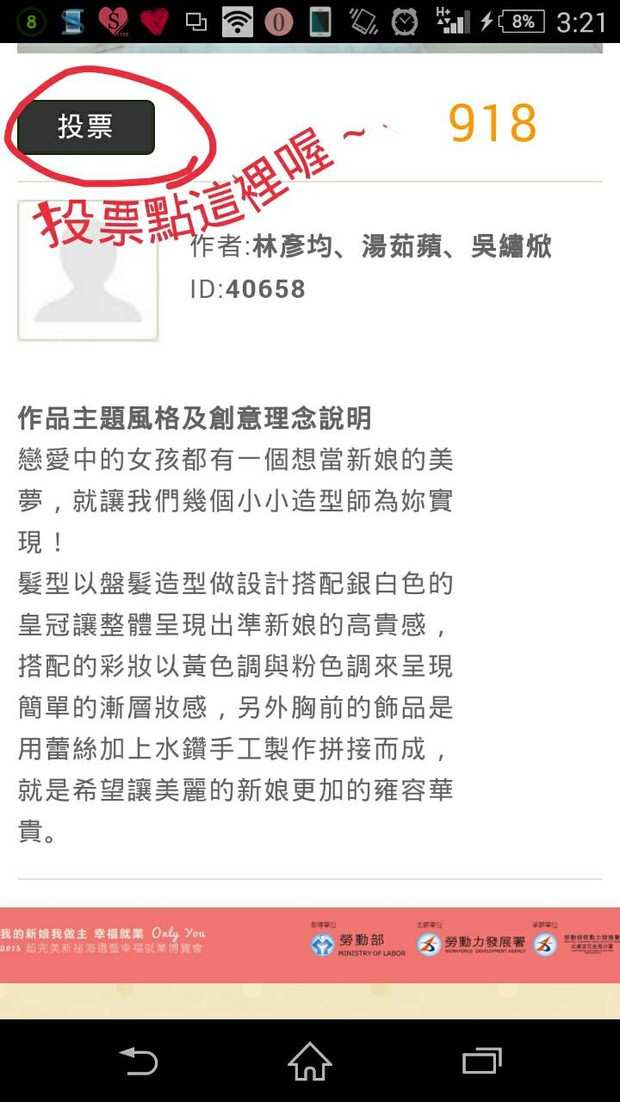
Task: Return to the home screen
Action: pos(309,1060)
